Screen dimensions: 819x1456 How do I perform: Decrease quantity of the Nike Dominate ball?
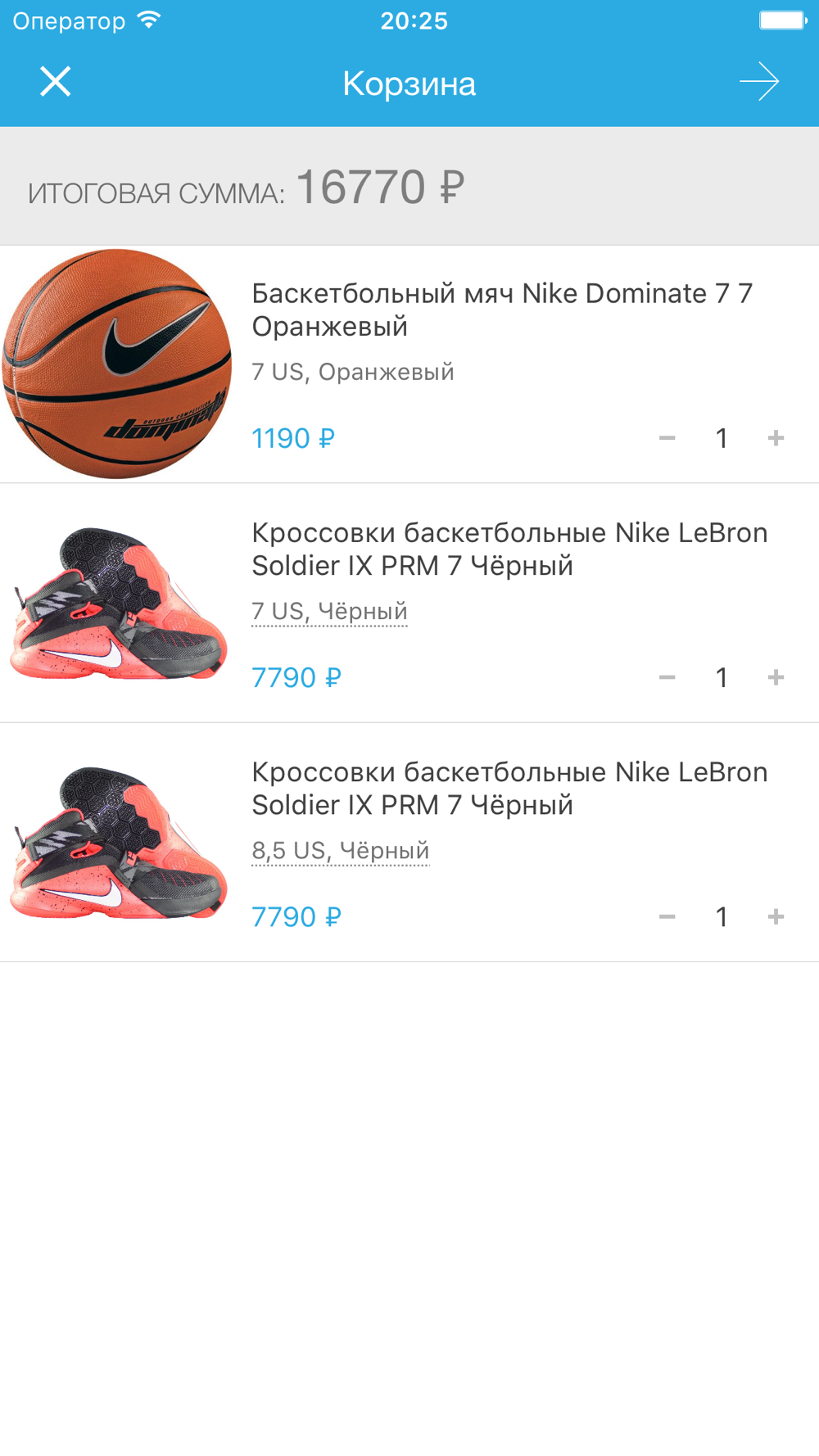point(667,438)
